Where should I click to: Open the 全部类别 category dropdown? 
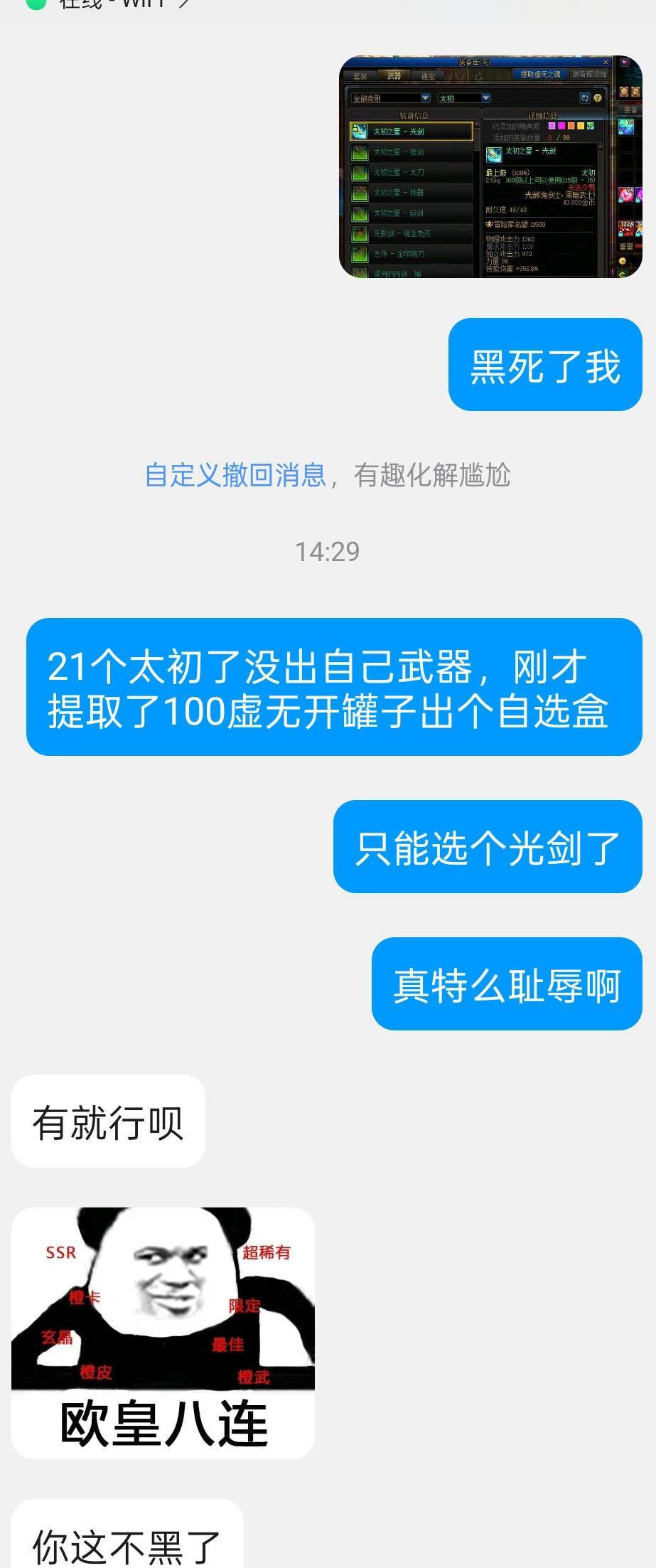click(389, 99)
